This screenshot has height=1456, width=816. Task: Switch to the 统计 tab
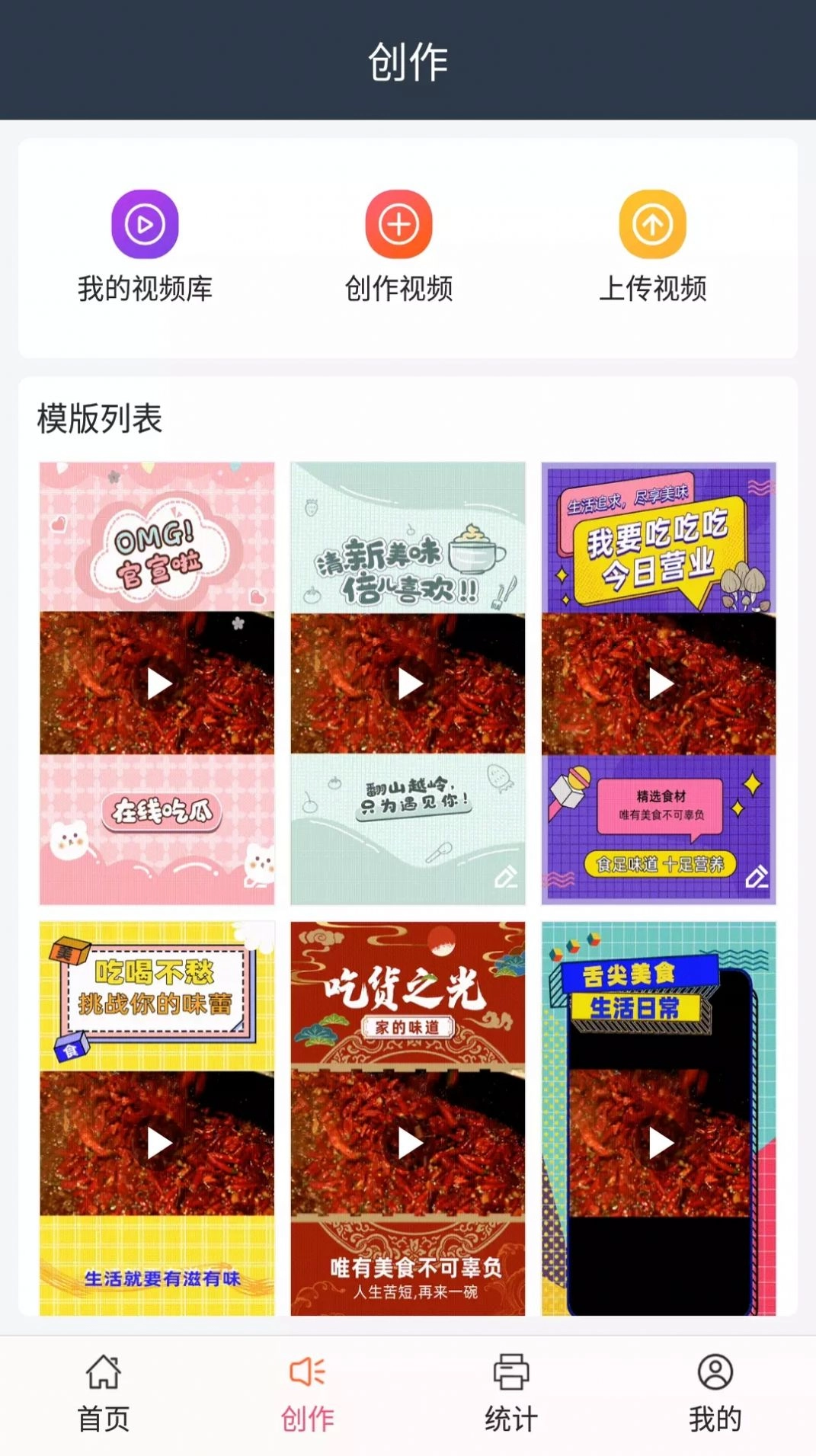tap(510, 1416)
